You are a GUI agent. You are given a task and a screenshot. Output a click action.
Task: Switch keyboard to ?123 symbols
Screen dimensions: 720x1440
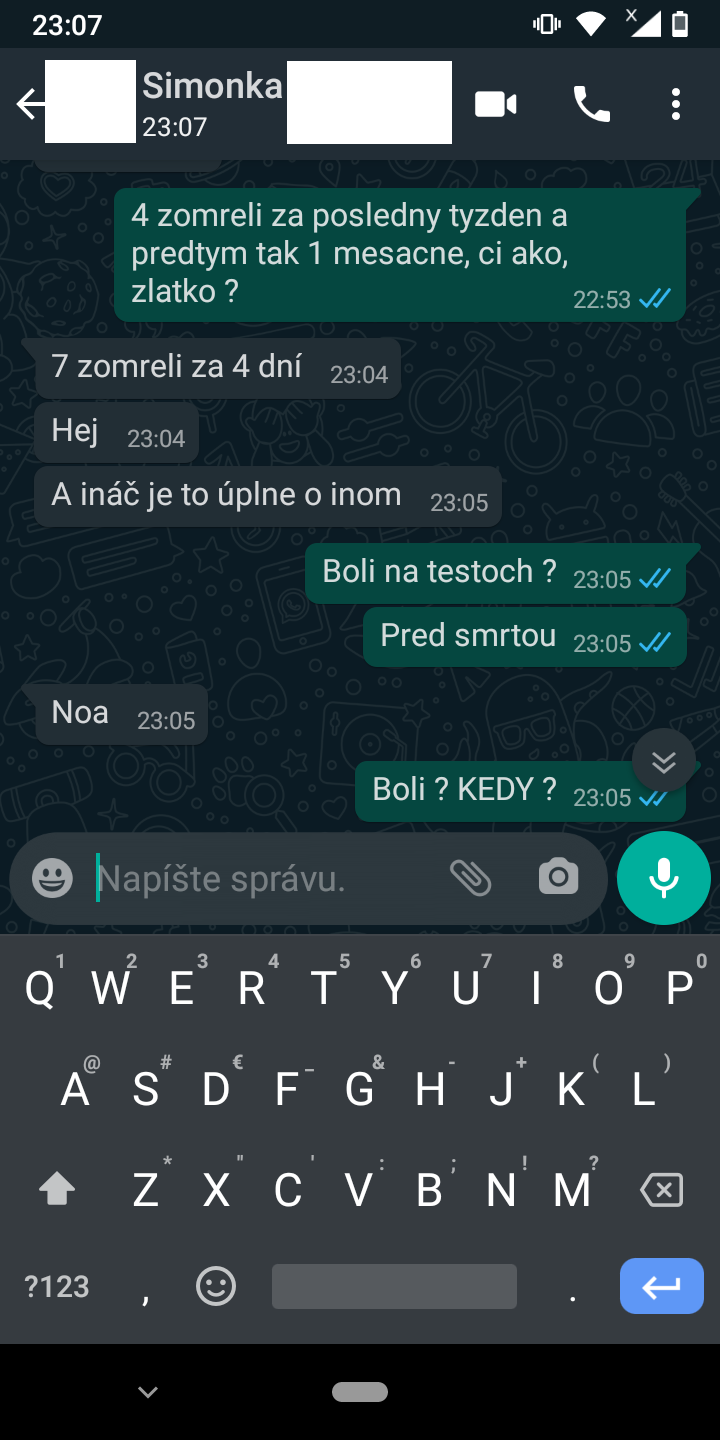click(x=57, y=1286)
